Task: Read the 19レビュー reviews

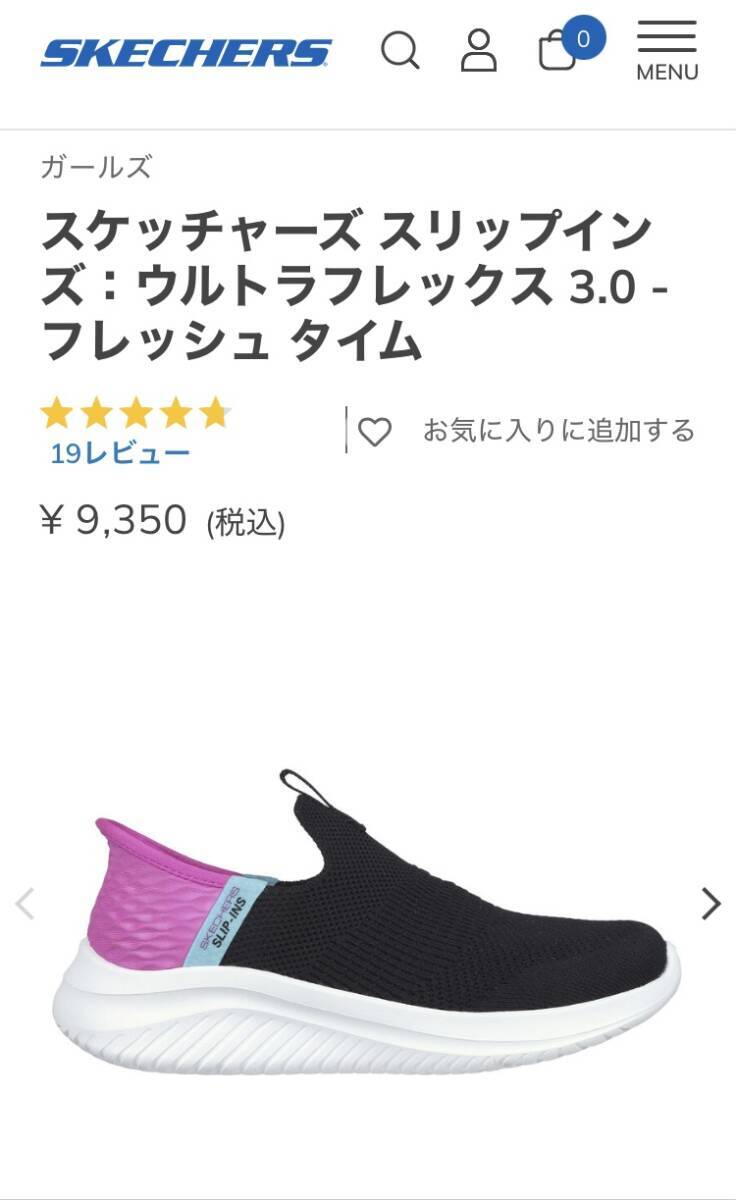Action: tap(120, 453)
